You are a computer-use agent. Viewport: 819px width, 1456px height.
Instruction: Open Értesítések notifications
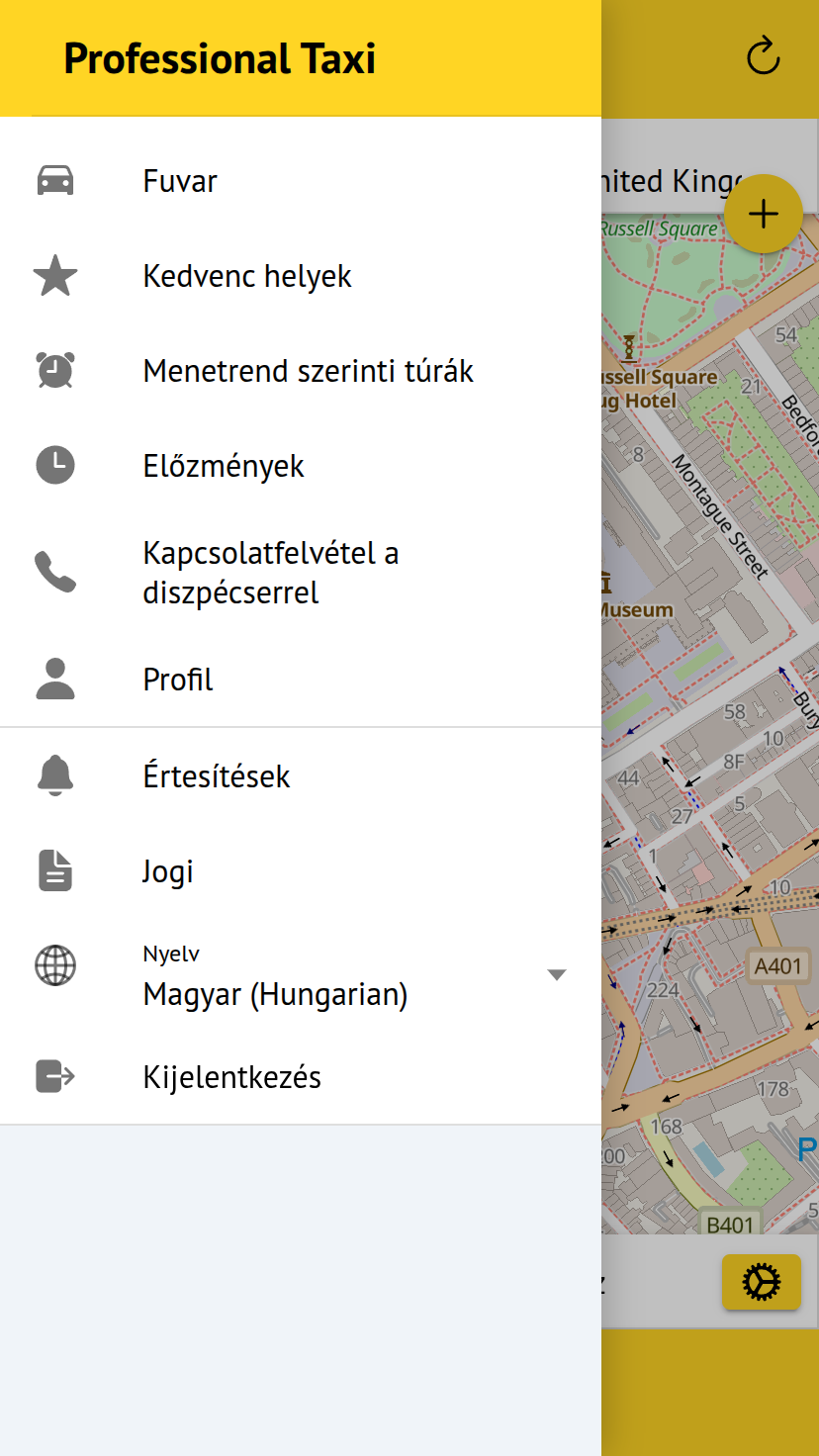point(216,776)
